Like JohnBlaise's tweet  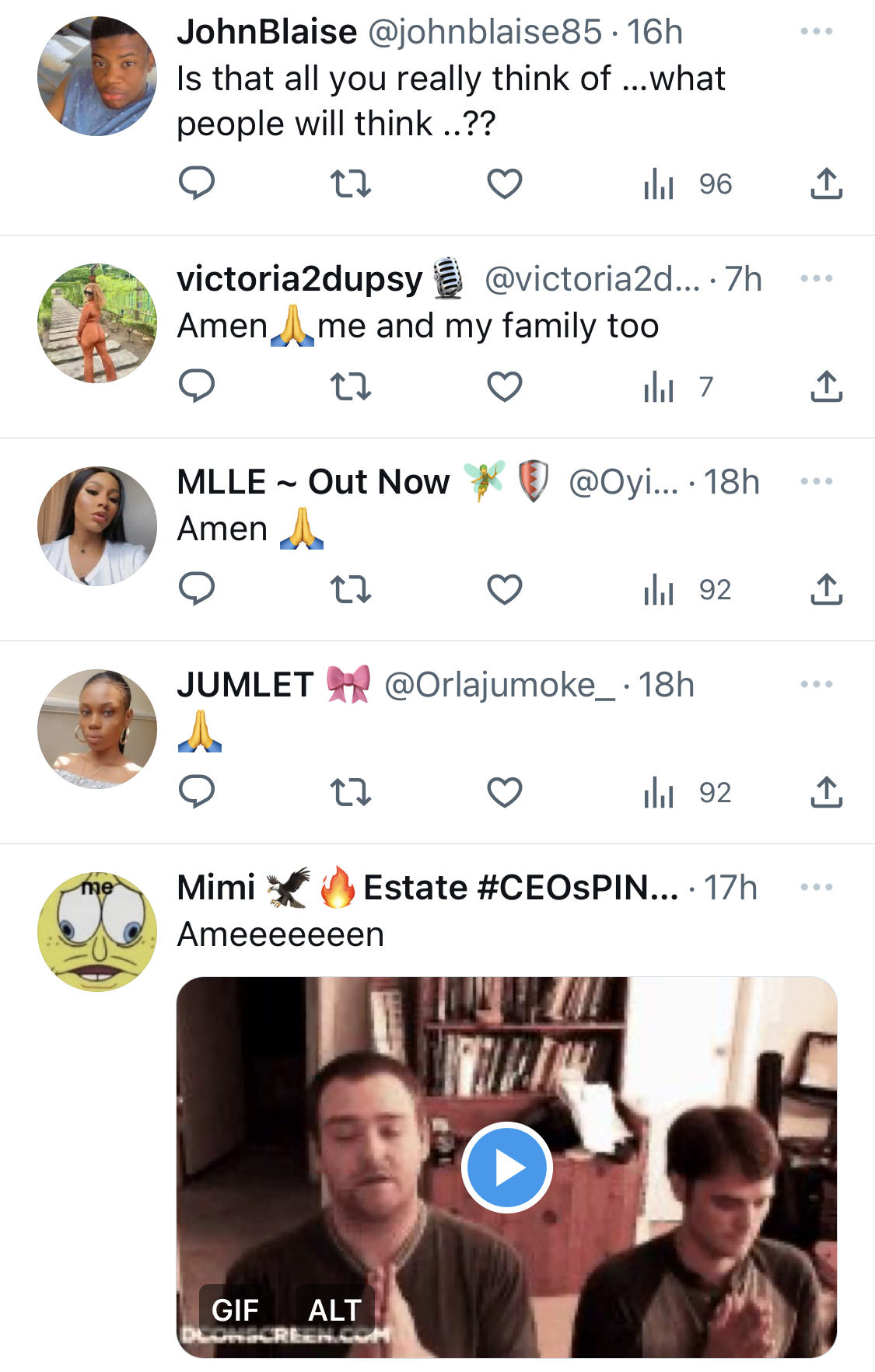pyautogui.click(x=504, y=184)
